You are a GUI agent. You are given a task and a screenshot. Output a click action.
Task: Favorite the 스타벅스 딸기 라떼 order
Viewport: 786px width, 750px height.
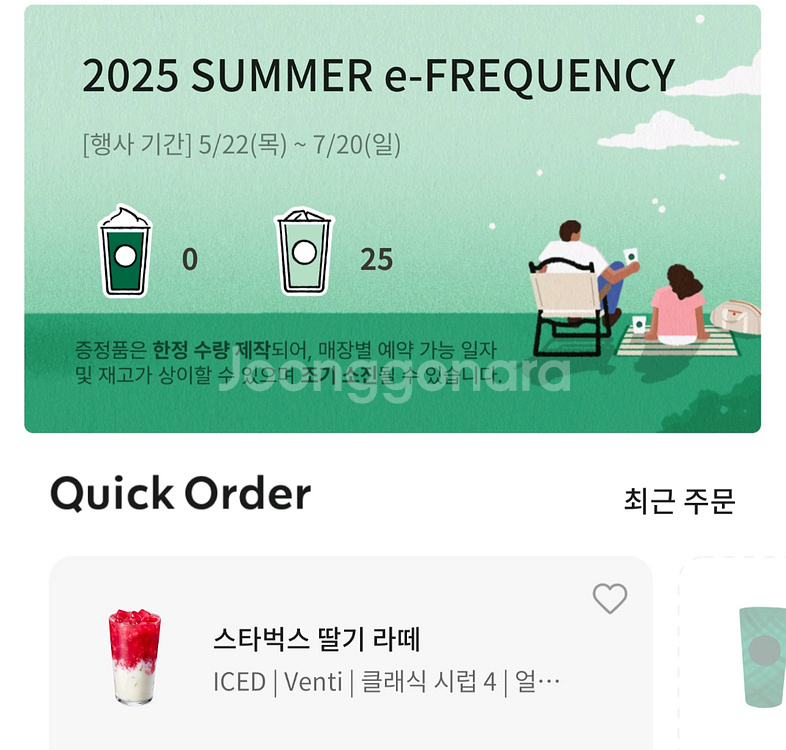pos(609,599)
